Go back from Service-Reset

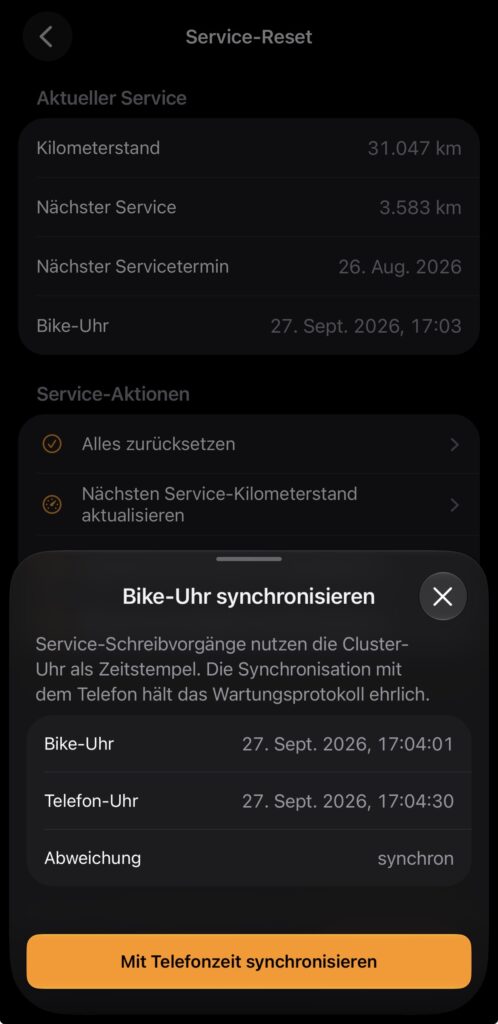point(47,37)
